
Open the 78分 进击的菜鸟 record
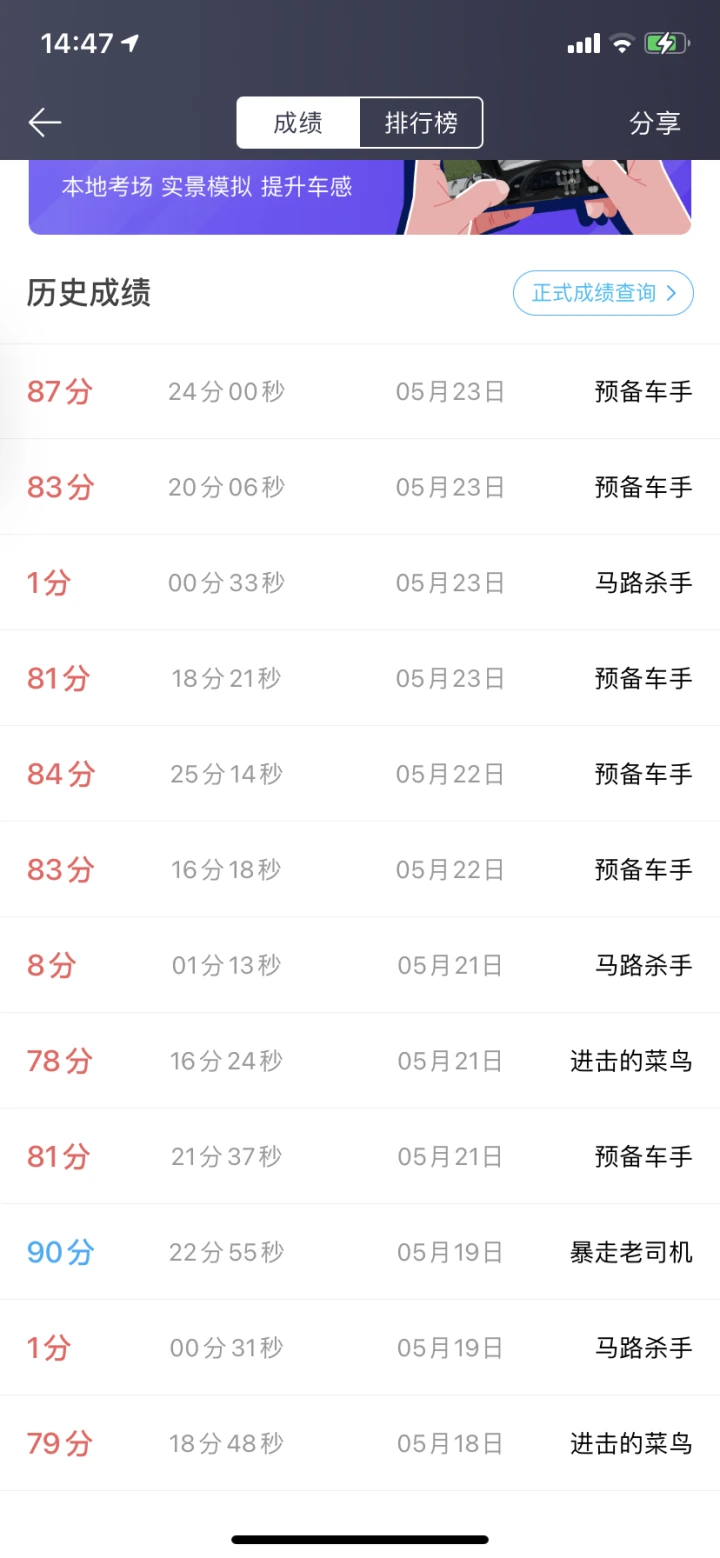click(360, 1061)
